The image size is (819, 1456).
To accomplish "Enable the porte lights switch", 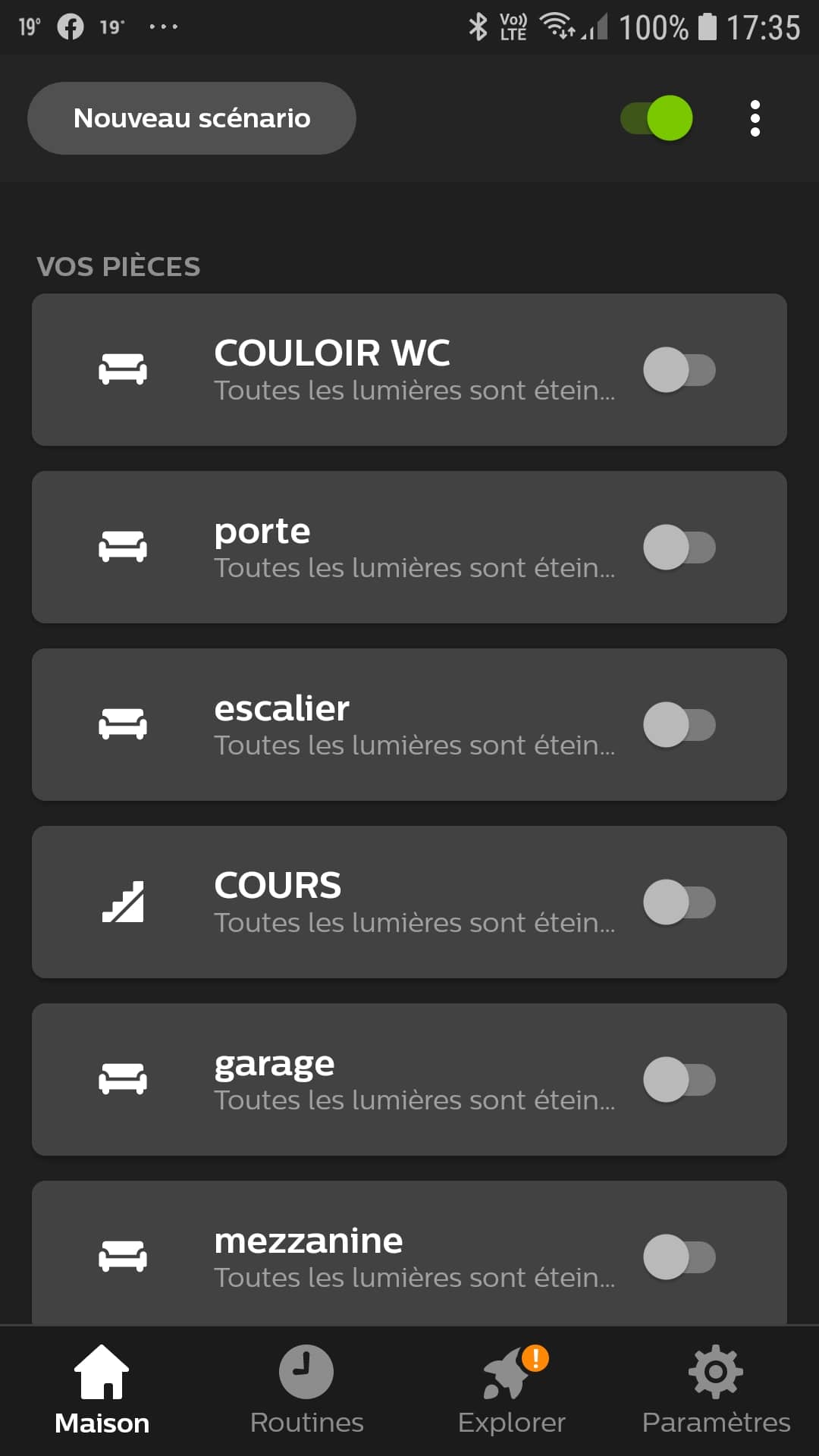I will pos(679,548).
